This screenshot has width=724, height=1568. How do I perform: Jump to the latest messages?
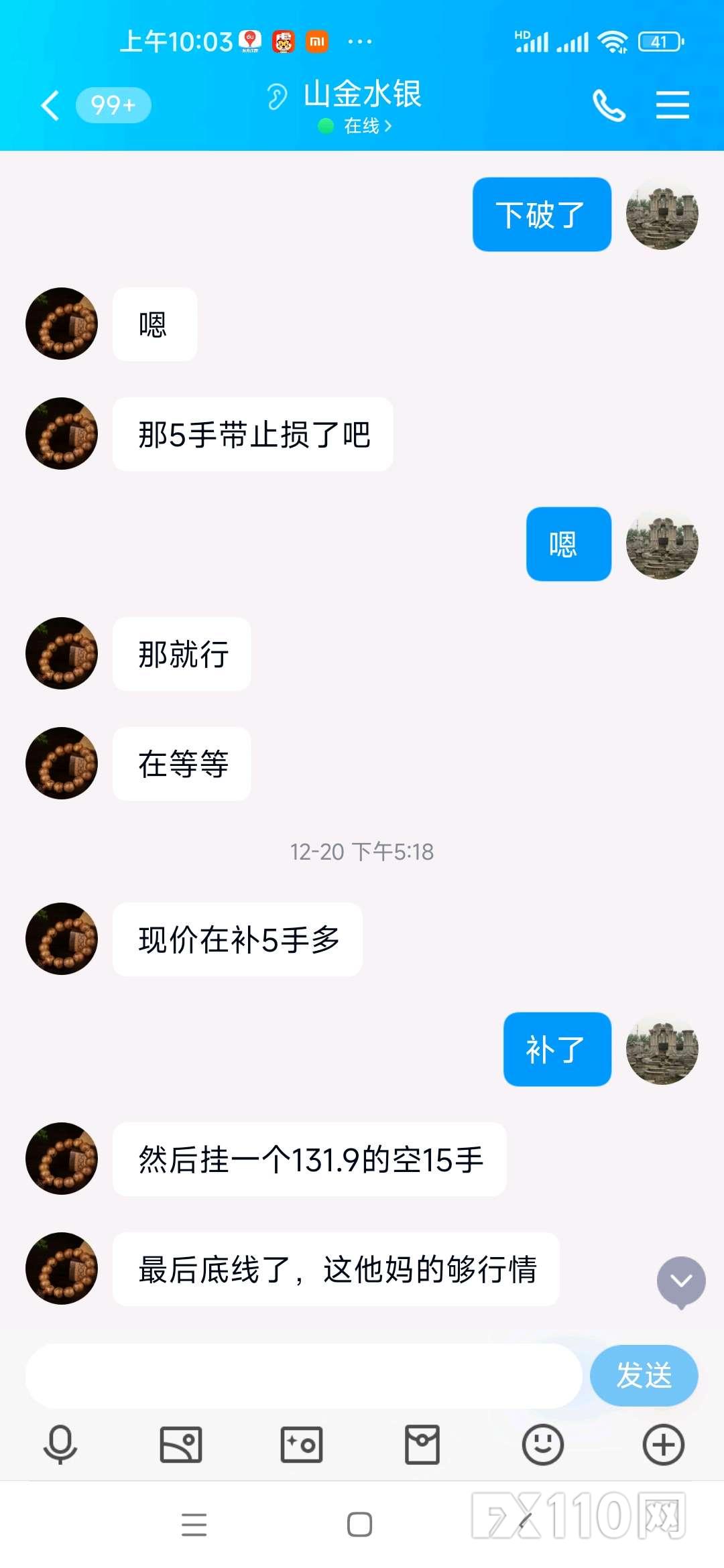(x=681, y=1281)
